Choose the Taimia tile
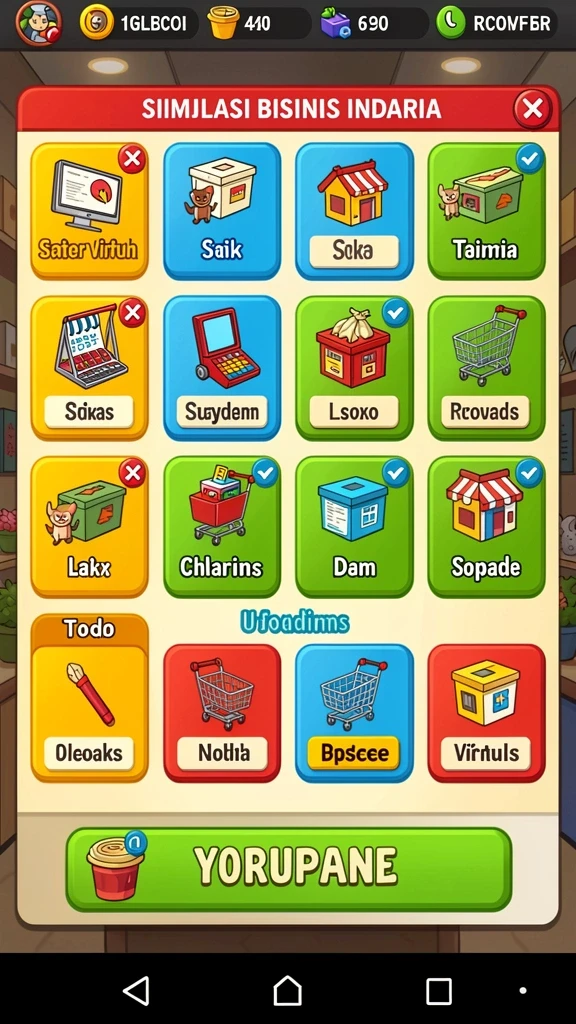The height and width of the screenshot is (1024, 576). (487, 211)
